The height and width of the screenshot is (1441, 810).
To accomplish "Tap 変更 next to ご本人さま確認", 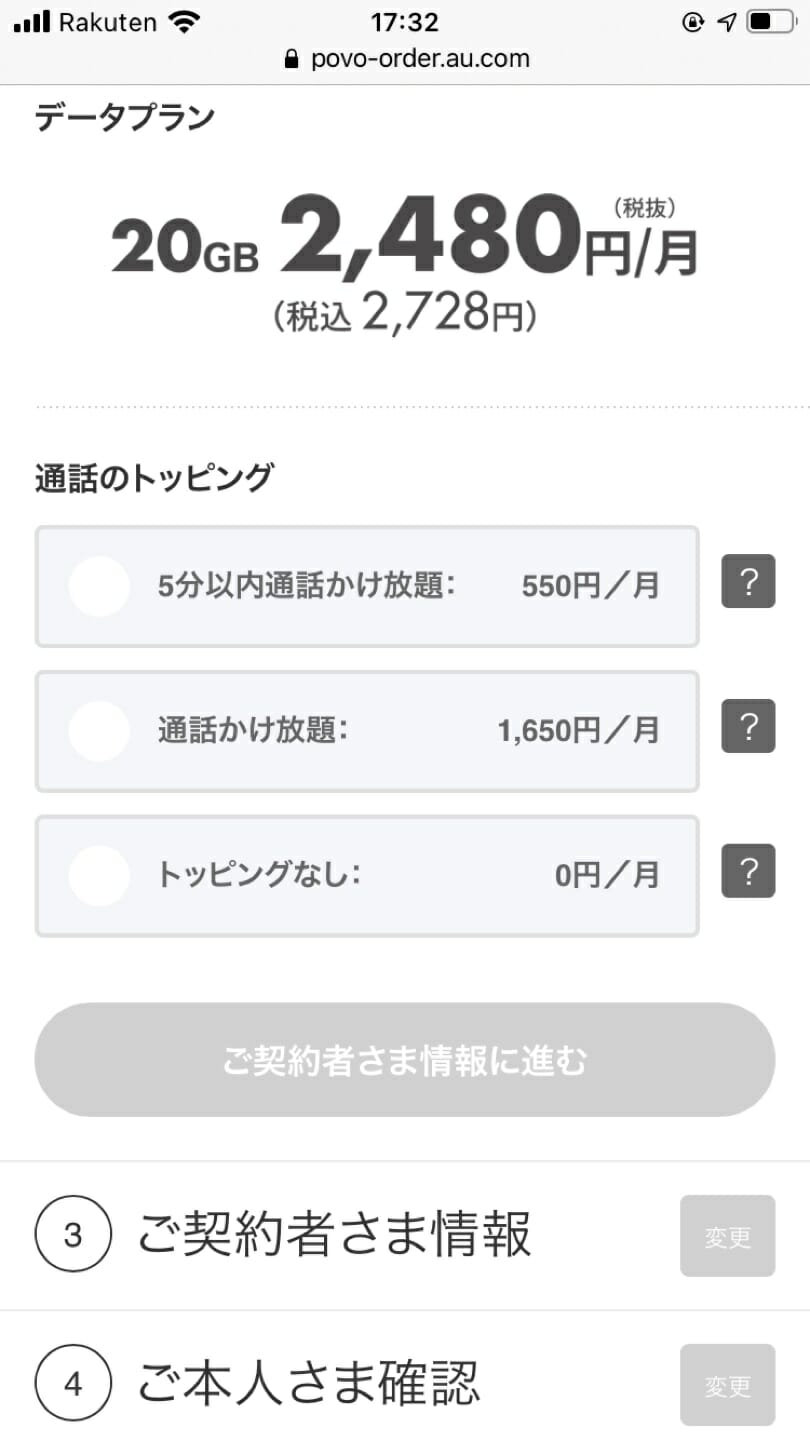I will [x=728, y=1385].
